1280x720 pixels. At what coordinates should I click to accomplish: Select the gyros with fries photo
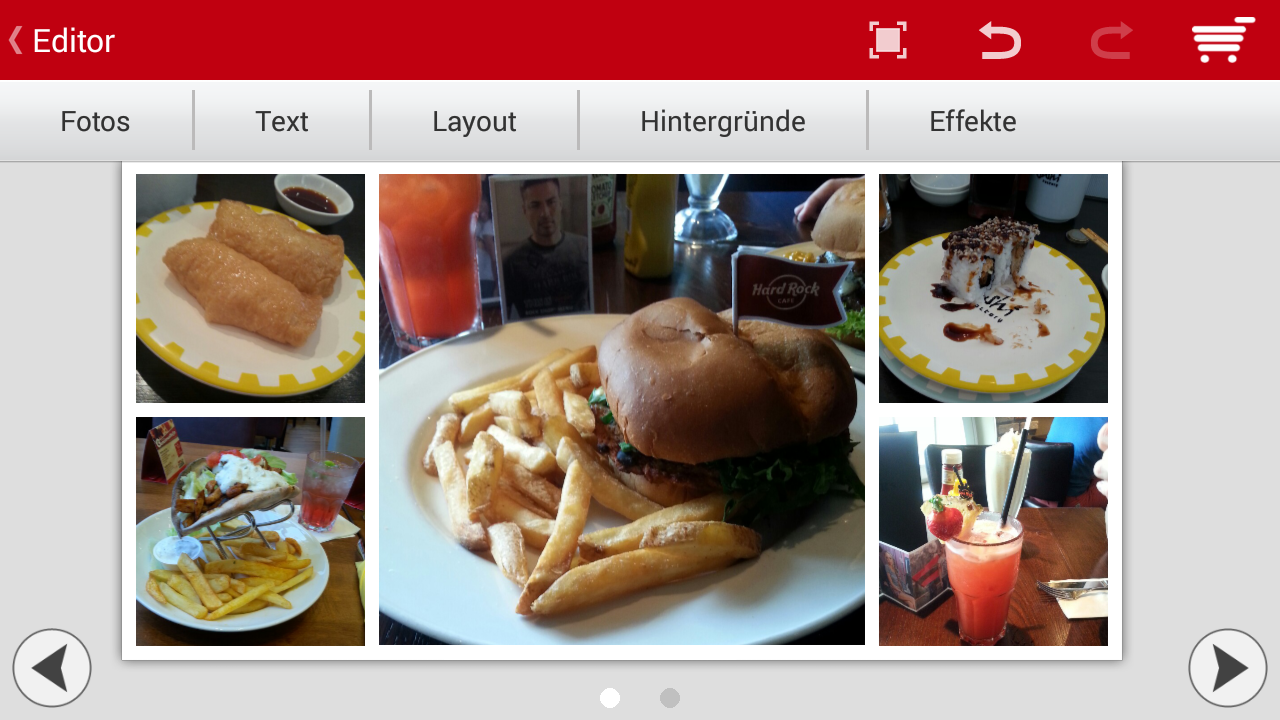[250, 531]
